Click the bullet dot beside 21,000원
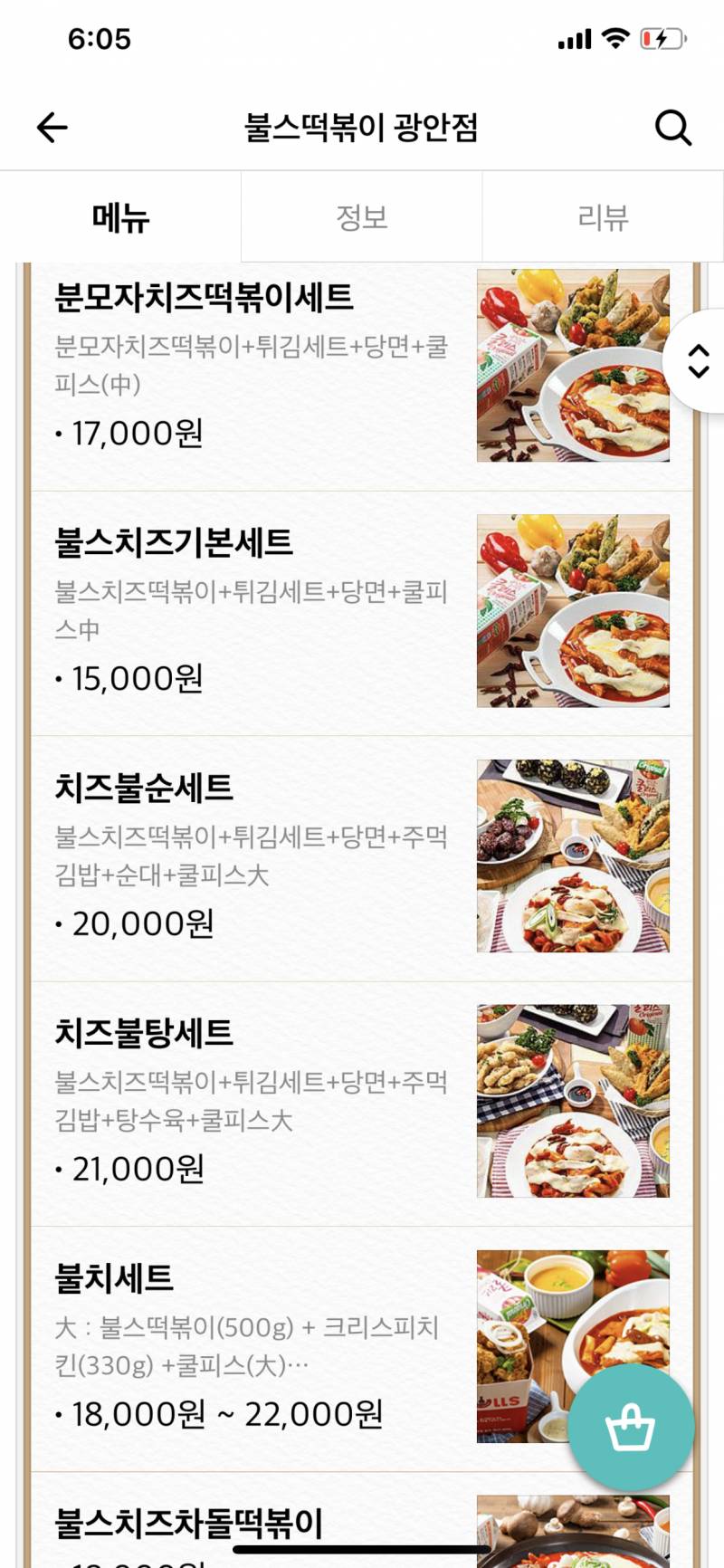Viewport: 724px width, 1568px height. click(60, 1170)
